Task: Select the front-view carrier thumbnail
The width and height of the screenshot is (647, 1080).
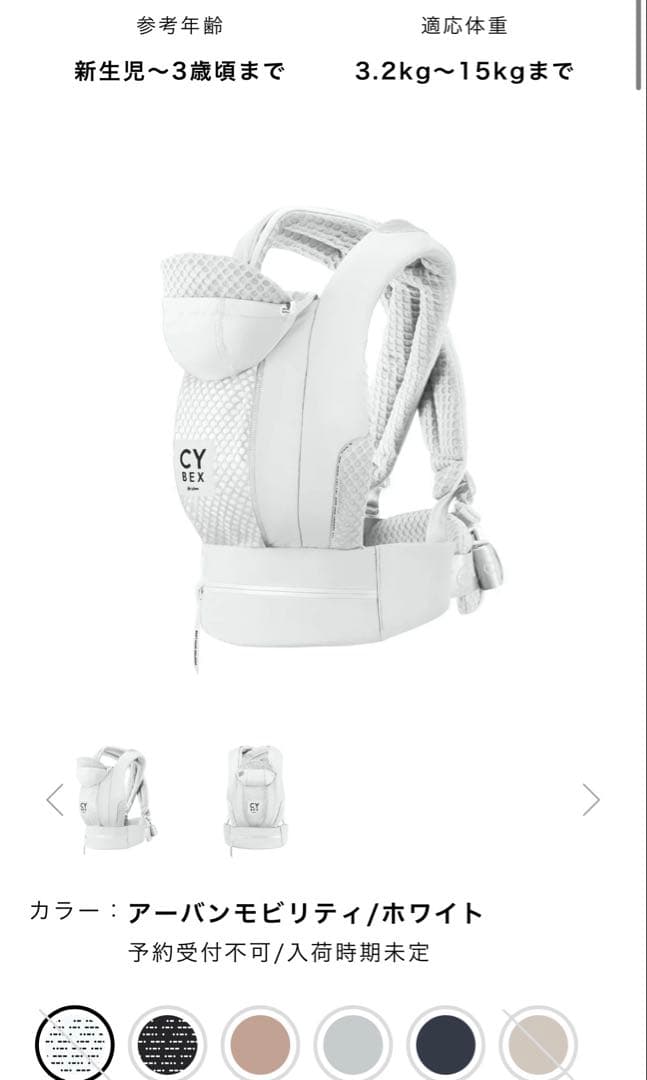Action: click(x=252, y=798)
